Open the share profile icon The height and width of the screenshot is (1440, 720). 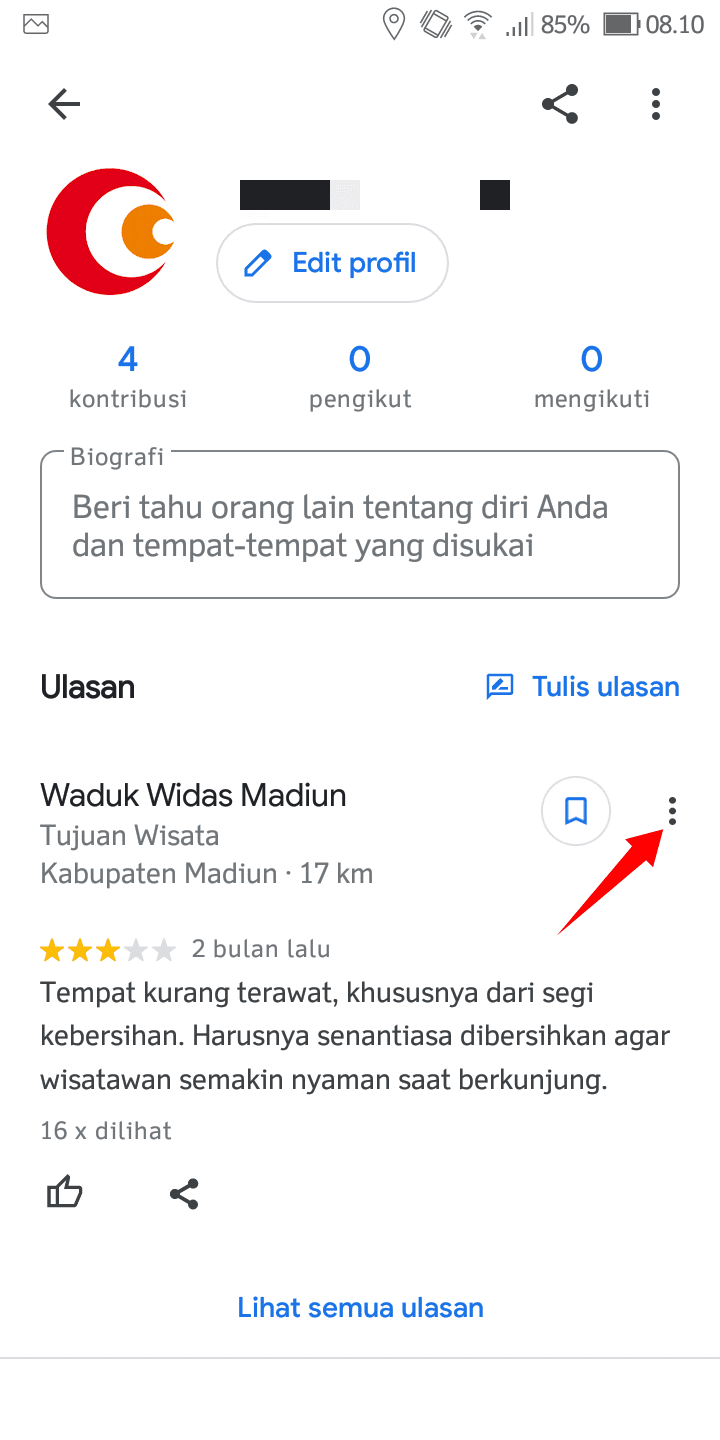click(560, 103)
